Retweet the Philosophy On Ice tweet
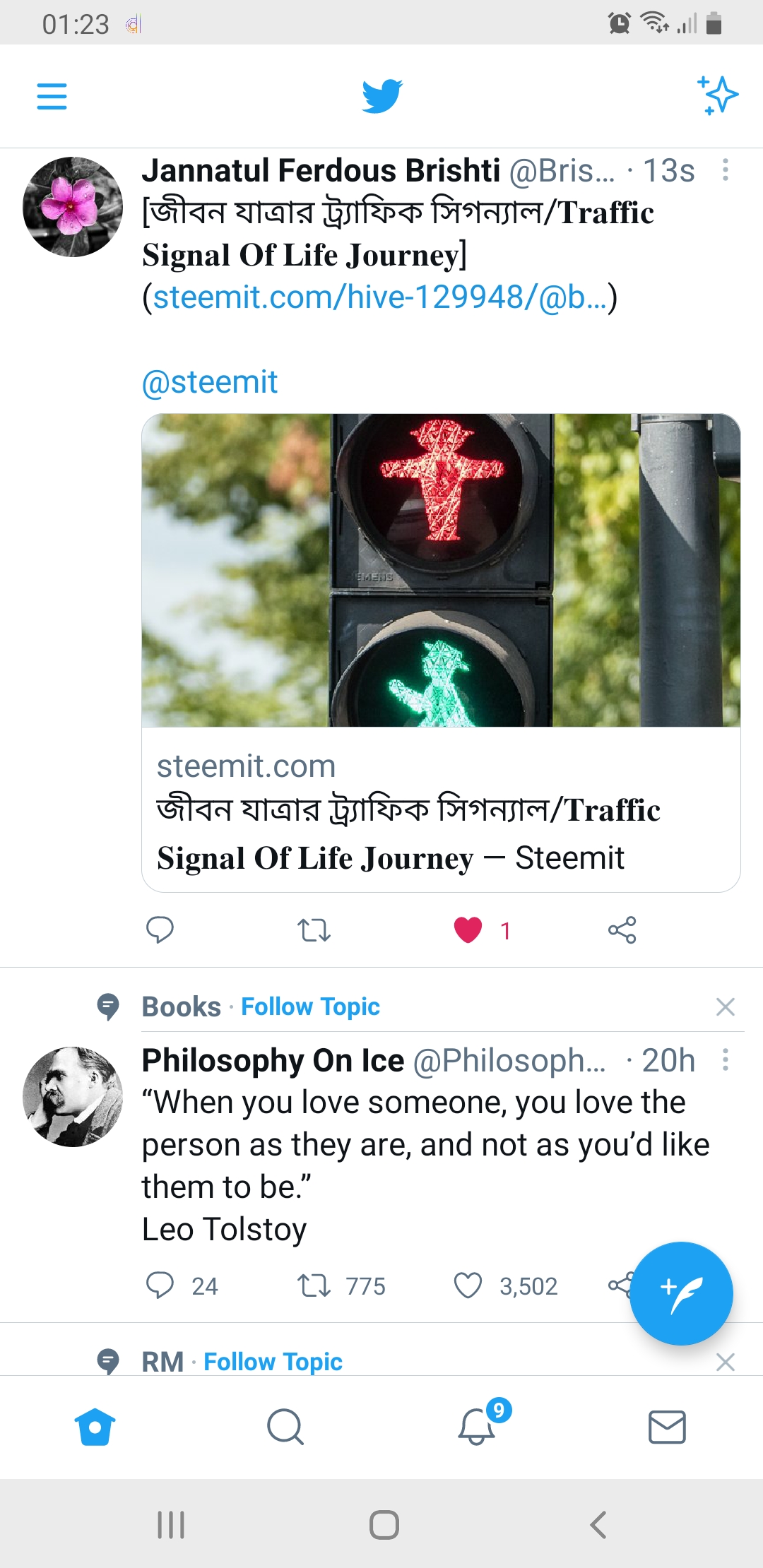 click(314, 1285)
